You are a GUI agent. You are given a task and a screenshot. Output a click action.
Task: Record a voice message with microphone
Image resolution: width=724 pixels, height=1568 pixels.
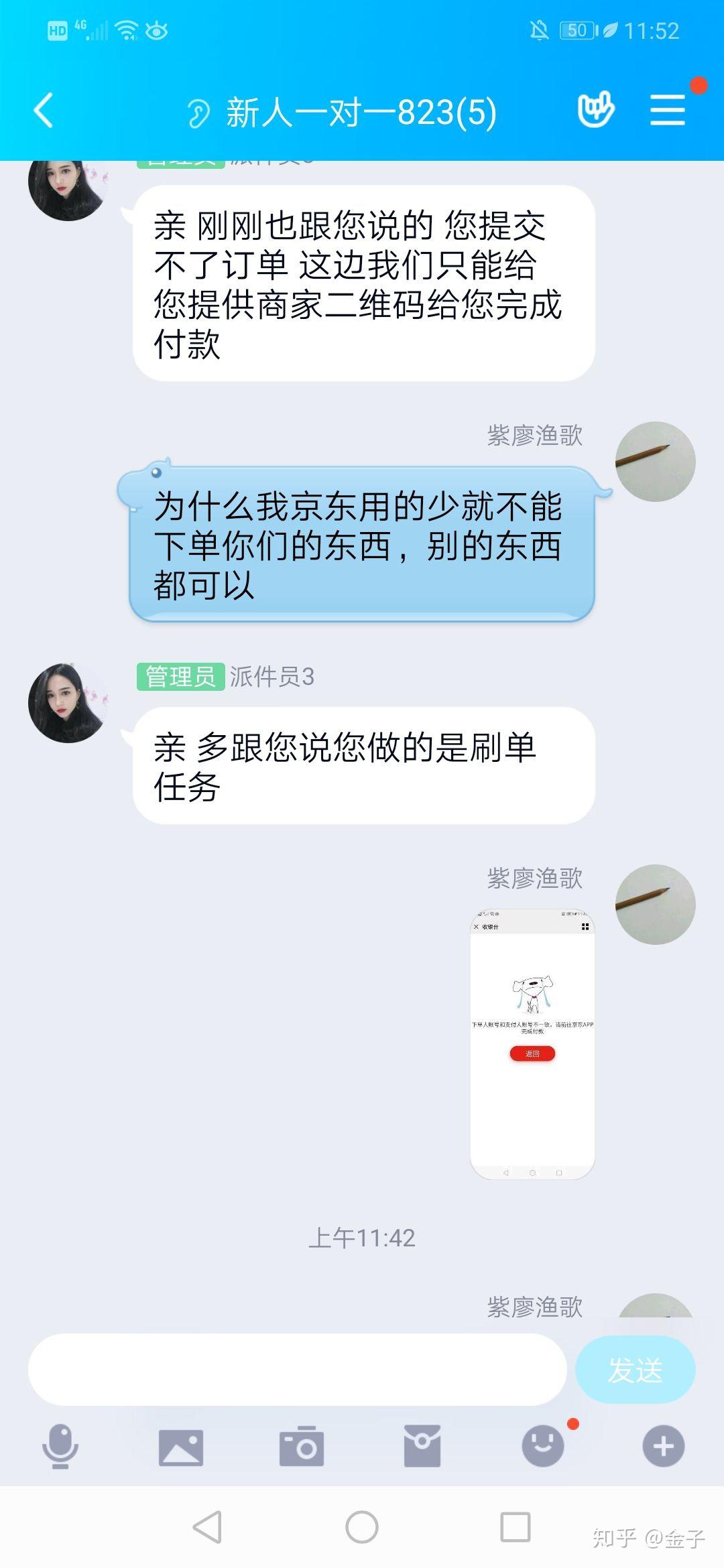[x=60, y=1446]
